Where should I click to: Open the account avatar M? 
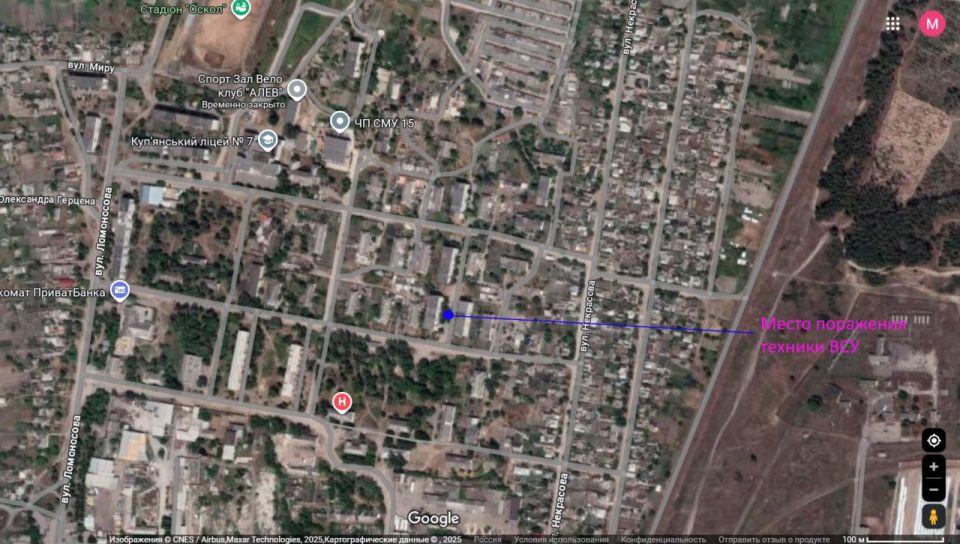pyautogui.click(x=932, y=23)
